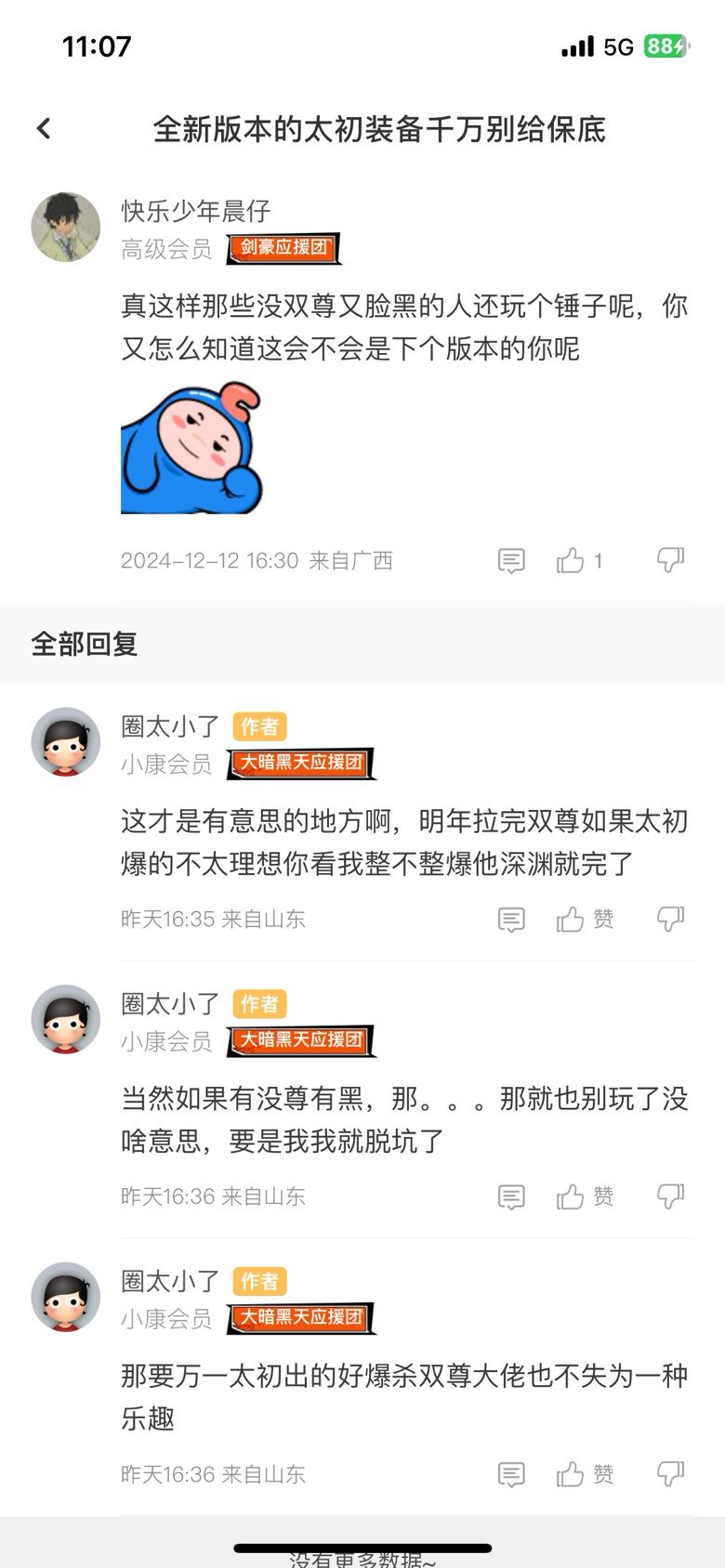Comment on the reply starting 那要万一太初出的好
Viewport: 725px width, 1568px height.
(x=511, y=1474)
